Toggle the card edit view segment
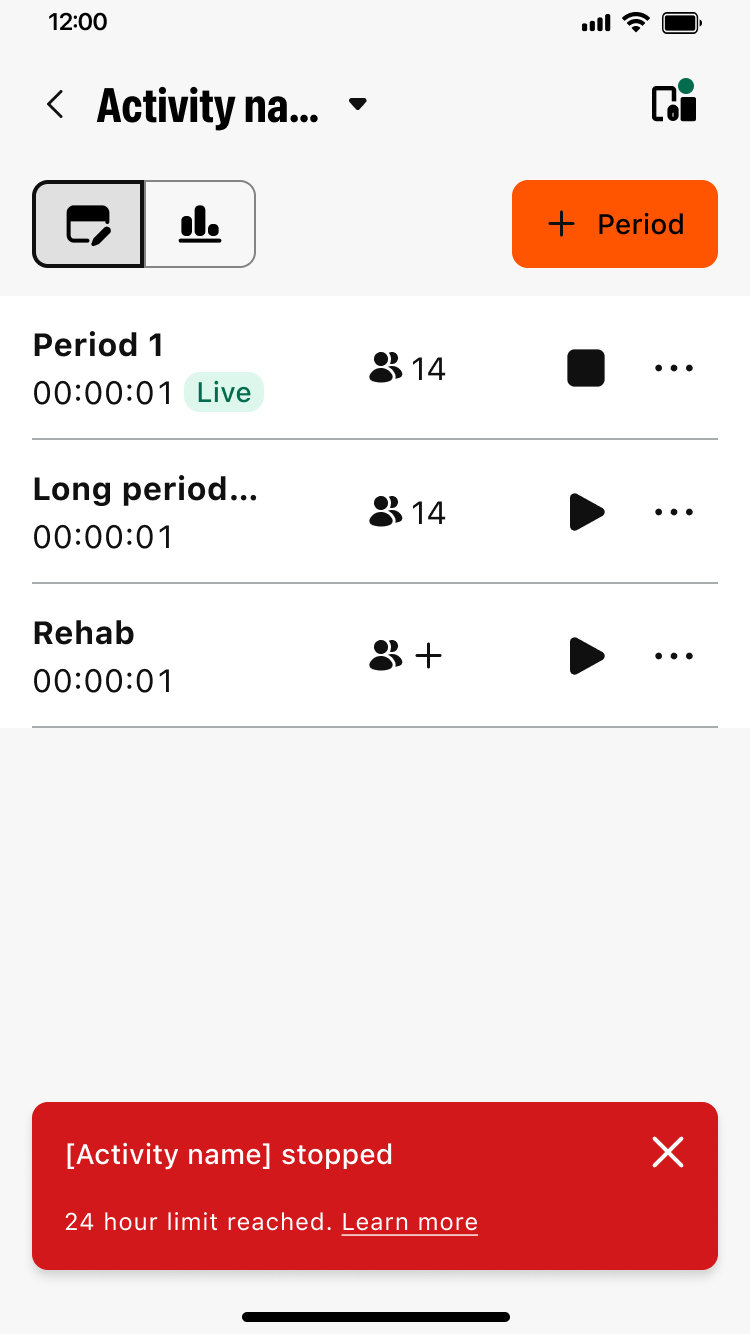The width and height of the screenshot is (750, 1334). tap(88, 224)
